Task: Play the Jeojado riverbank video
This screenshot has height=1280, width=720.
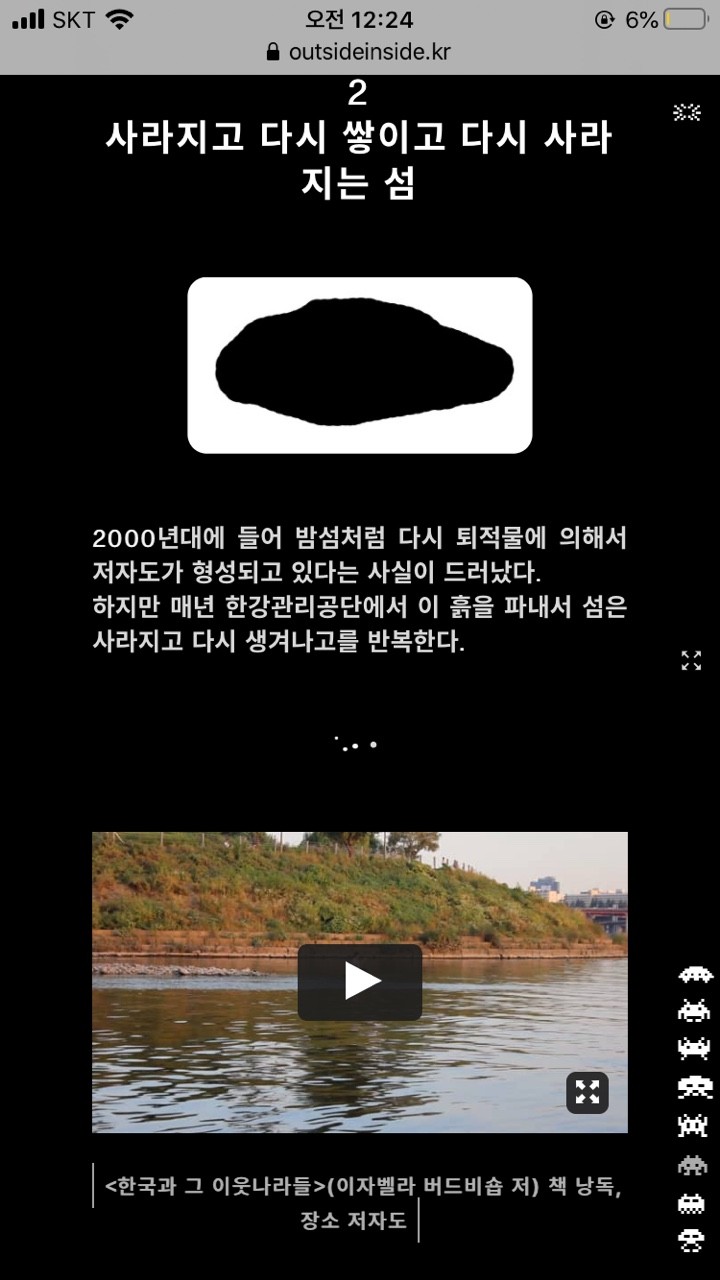Action: [360, 982]
